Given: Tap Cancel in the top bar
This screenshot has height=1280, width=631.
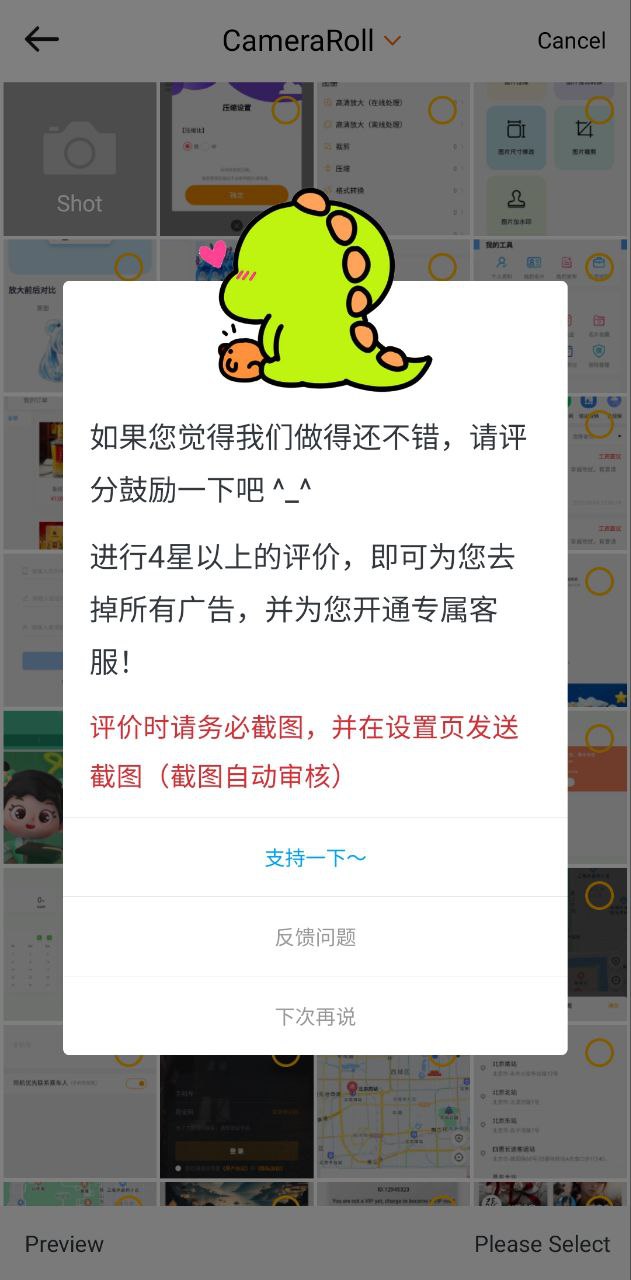Looking at the screenshot, I should tap(571, 41).
